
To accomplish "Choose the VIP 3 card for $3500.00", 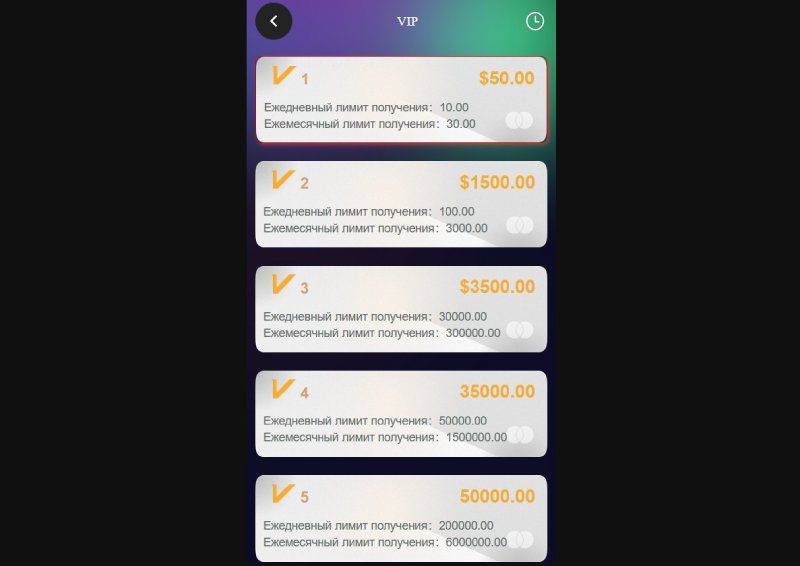I will click(x=401, y=309).
